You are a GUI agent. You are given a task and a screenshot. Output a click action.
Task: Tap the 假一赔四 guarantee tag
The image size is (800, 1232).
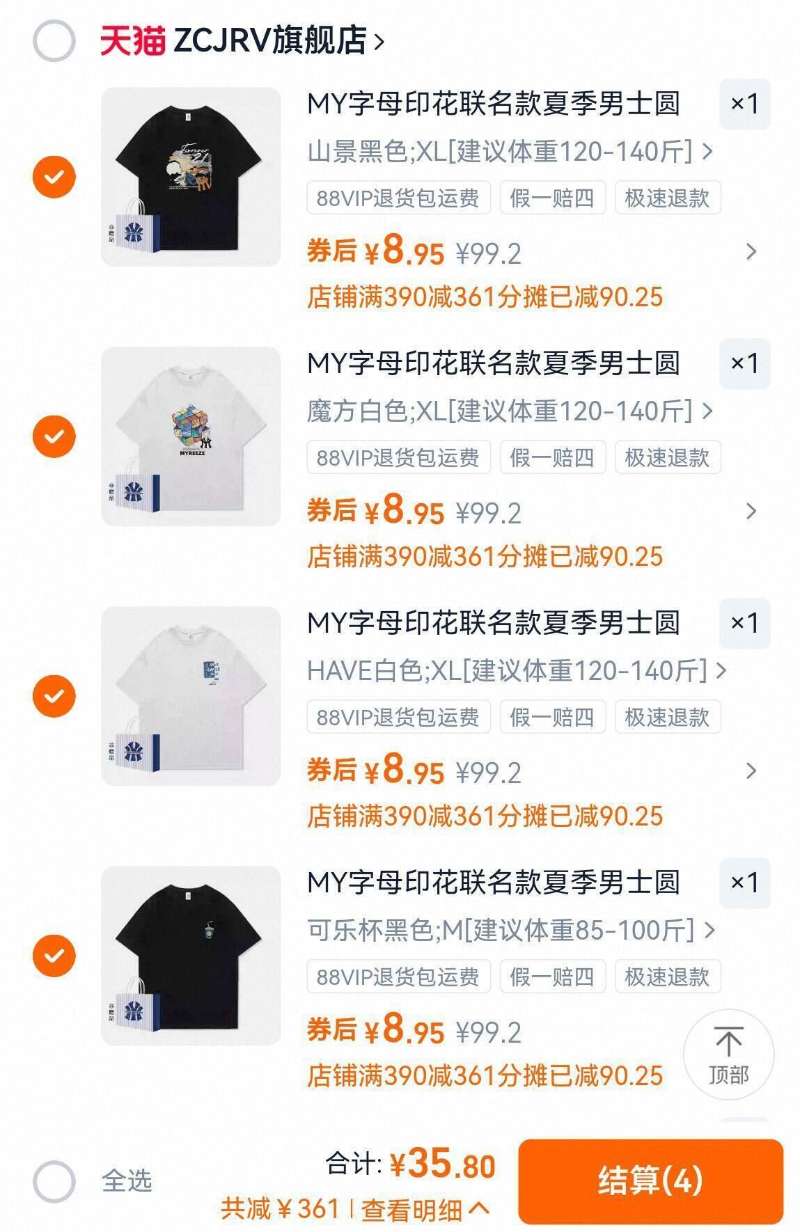pyautogui.click(x=554, y=198)
